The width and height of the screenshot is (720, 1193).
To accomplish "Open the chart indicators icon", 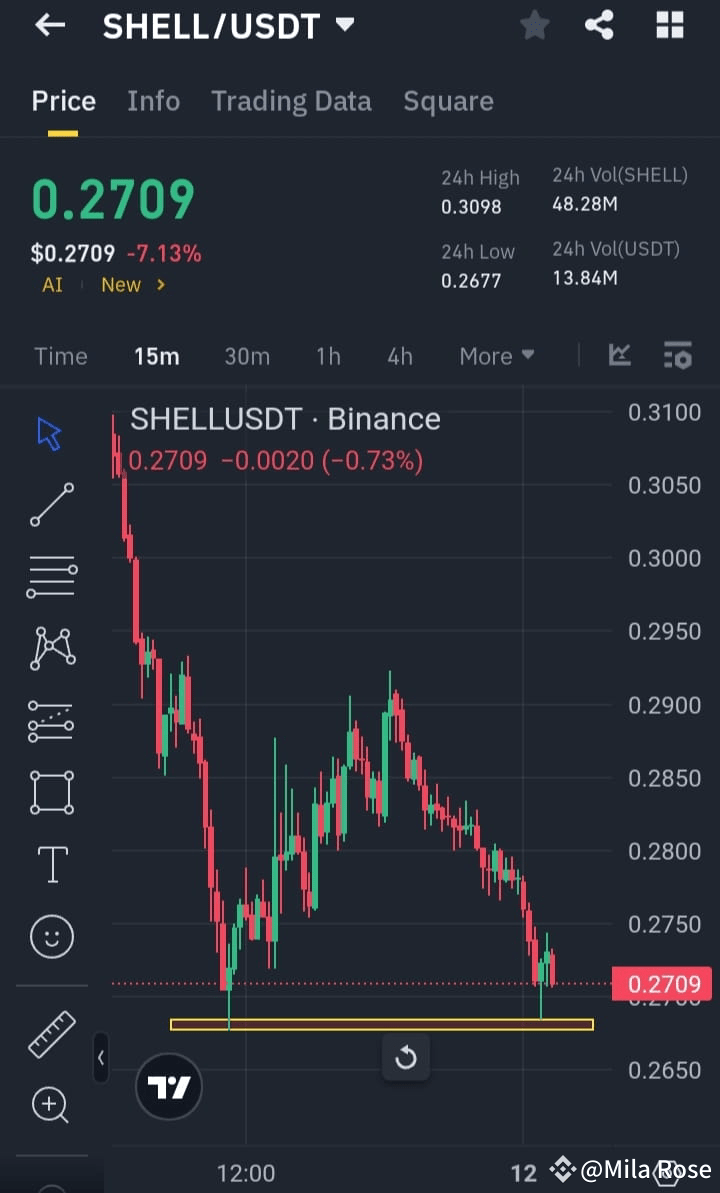I will (619, 355).
